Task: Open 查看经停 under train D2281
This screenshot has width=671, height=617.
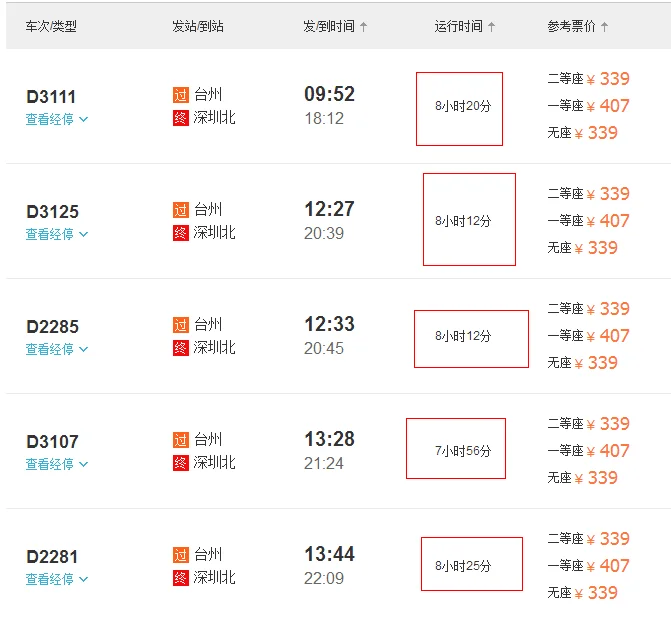Action: (57, 579)
